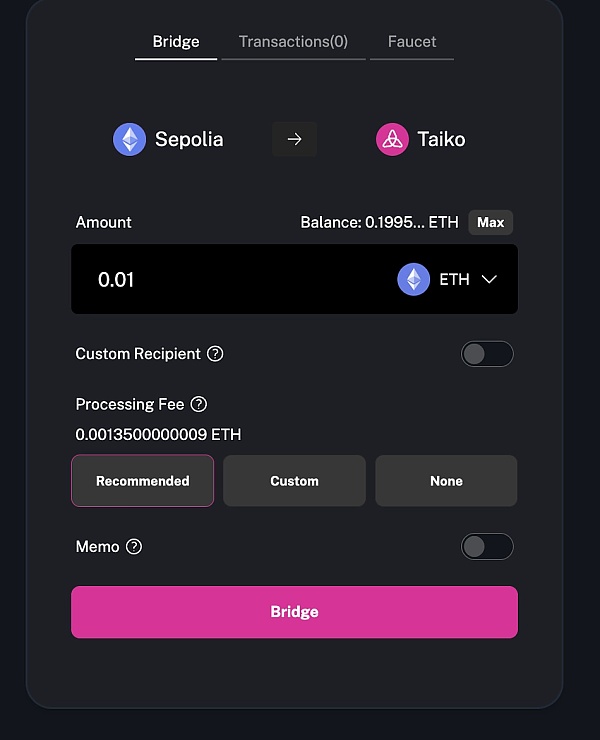Enable the Custom Recipient switch
The width and height of the screenshot is (600, 740).
[x=487, y=354]
